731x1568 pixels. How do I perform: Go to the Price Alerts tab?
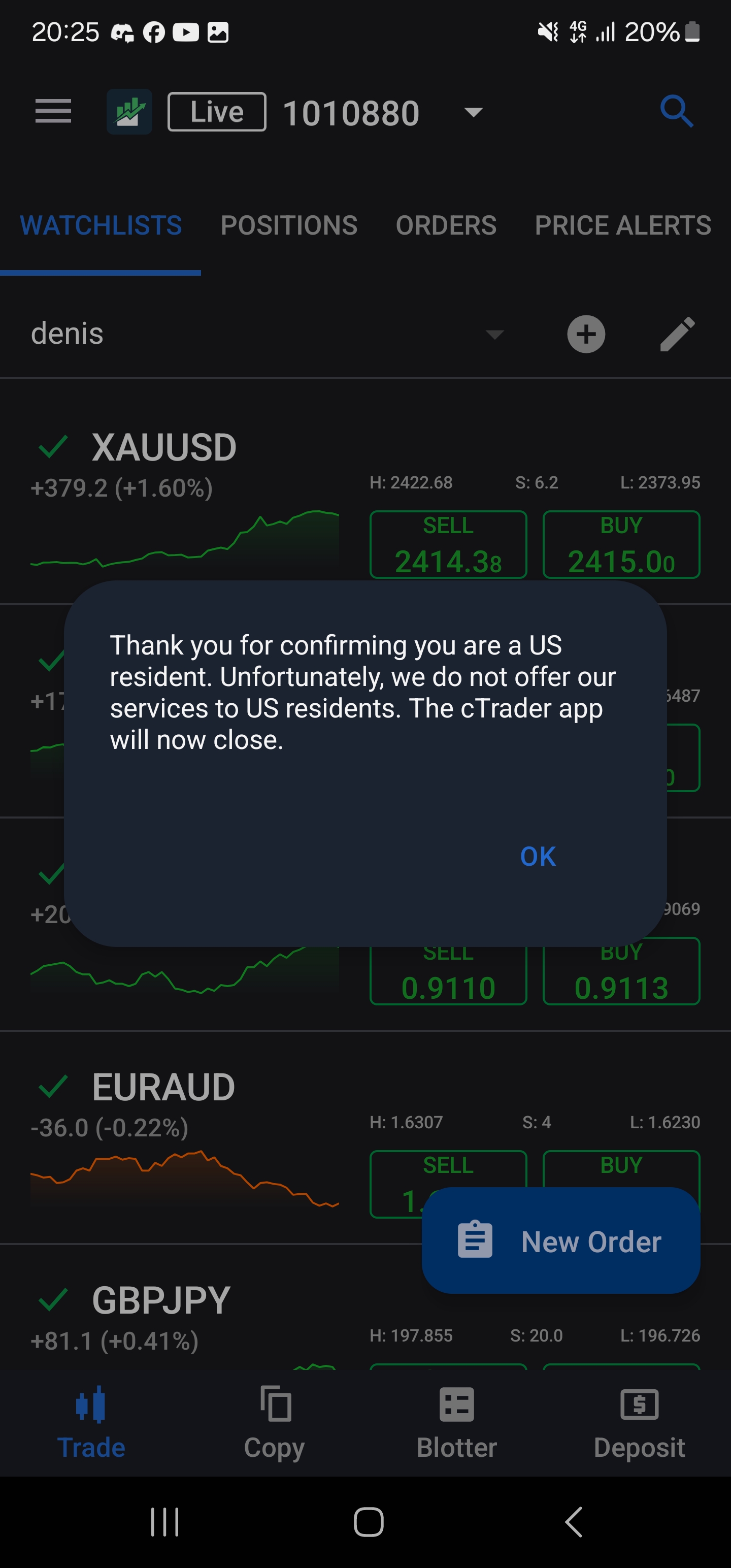click(x=622, y=225)
